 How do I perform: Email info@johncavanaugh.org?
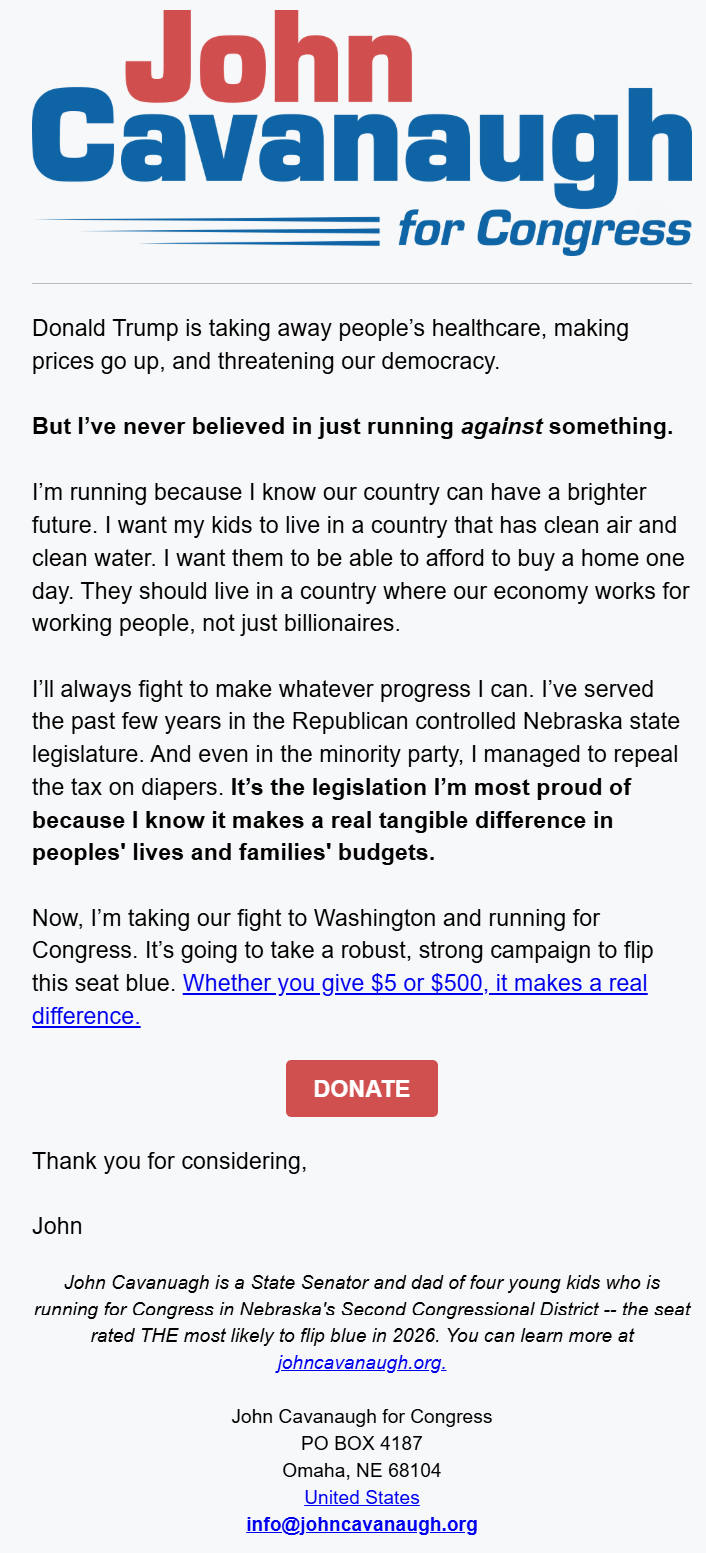(361, 1524)
